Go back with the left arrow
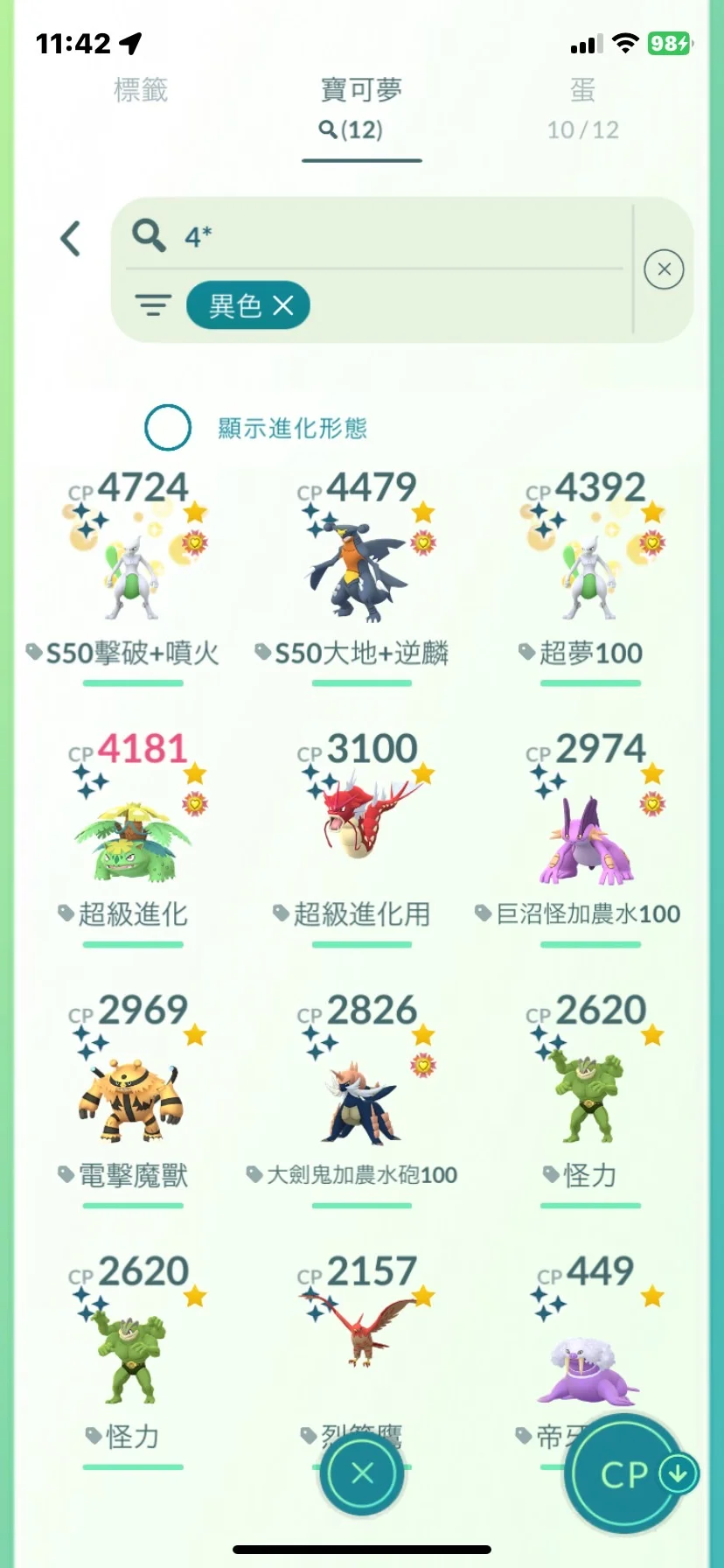 click(71, 238)
